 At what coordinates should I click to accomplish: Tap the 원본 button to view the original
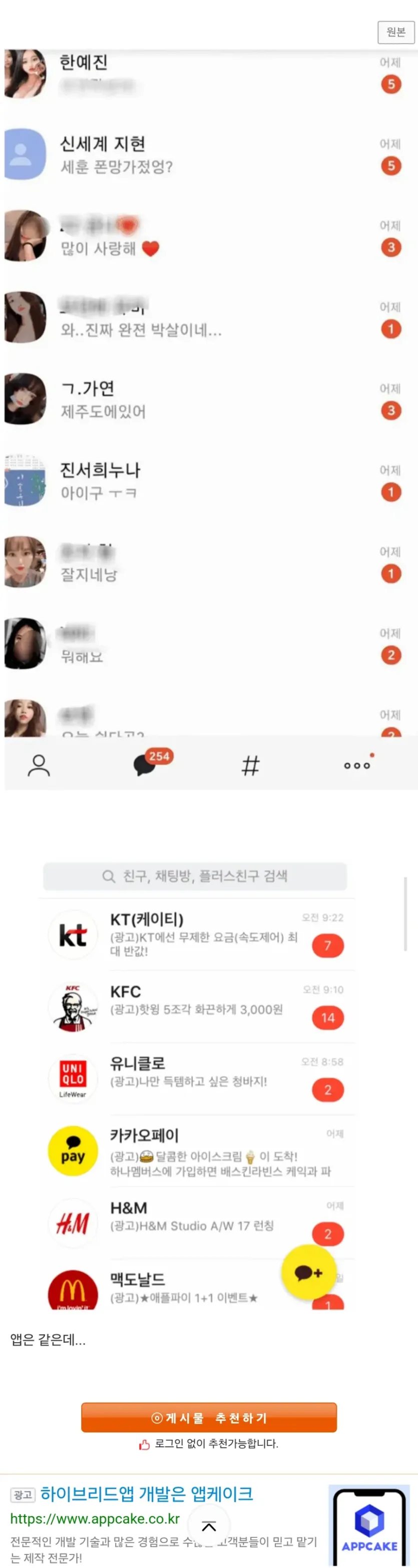[395, 32]
